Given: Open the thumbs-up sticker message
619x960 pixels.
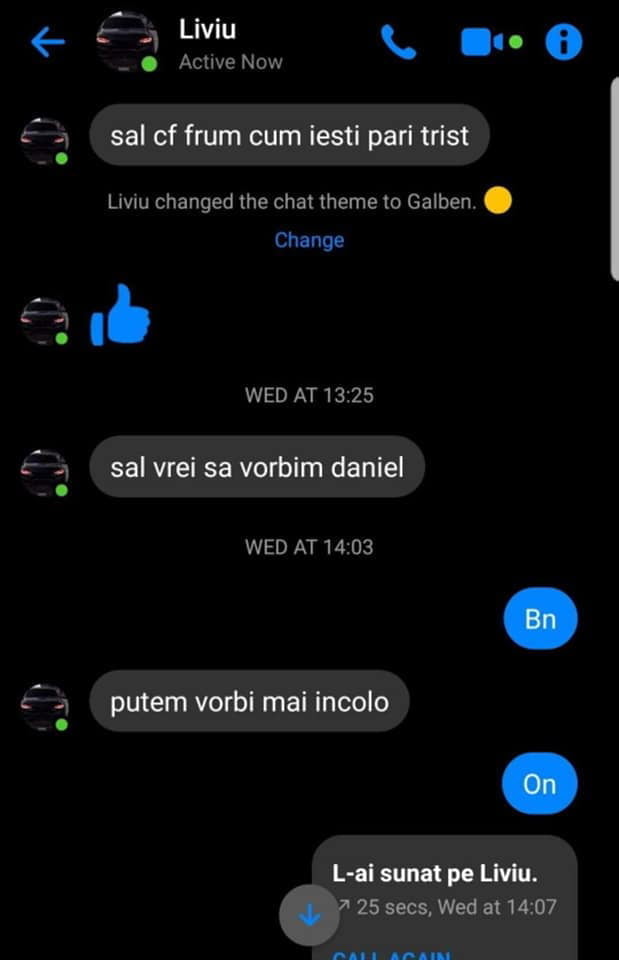Looking at the screenshot, I should [121, 316].
